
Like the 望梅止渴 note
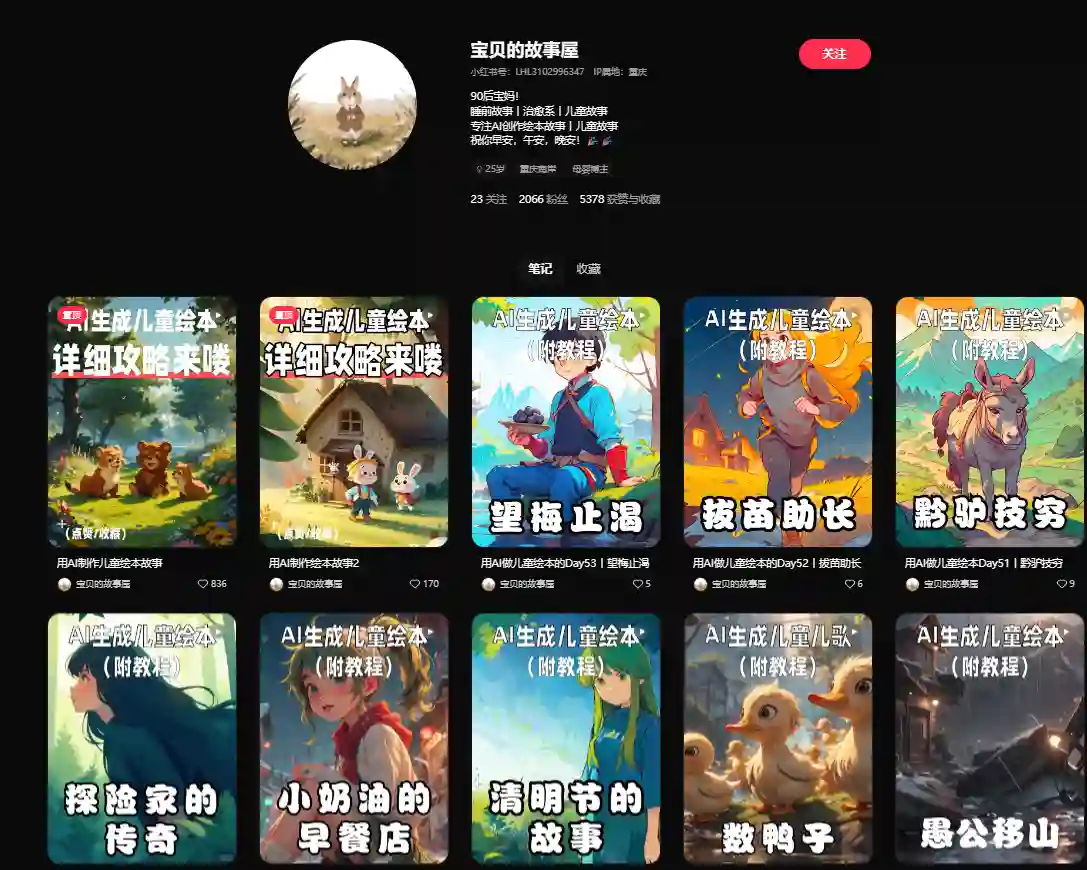coord(637,584)
